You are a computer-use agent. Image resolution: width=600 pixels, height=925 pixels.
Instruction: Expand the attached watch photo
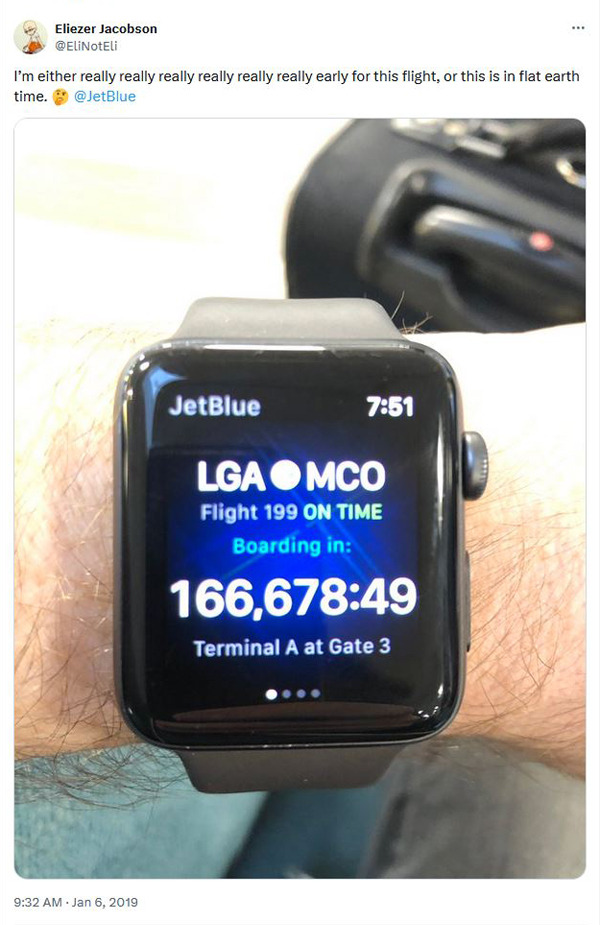pyautogui.click(x=300, y=498)
